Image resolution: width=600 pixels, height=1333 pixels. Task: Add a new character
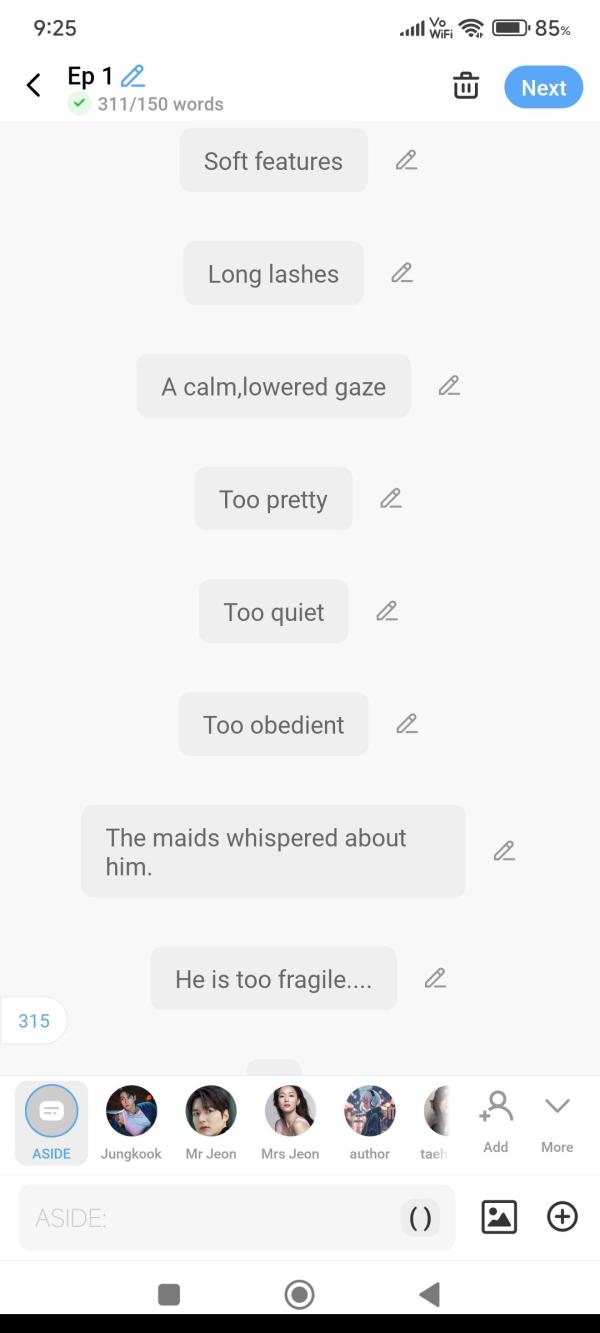point(496,1120)
